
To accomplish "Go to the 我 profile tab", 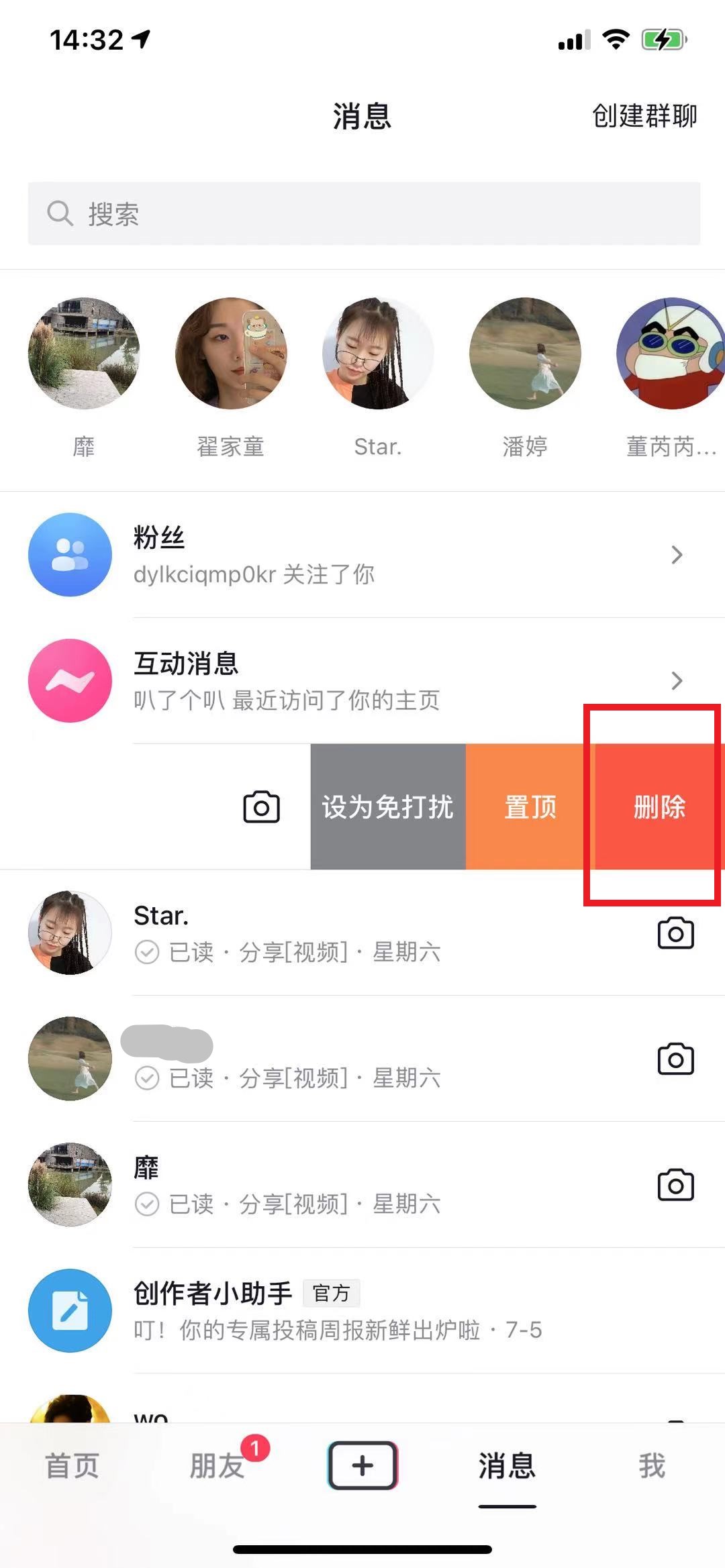I will 652,1465.
